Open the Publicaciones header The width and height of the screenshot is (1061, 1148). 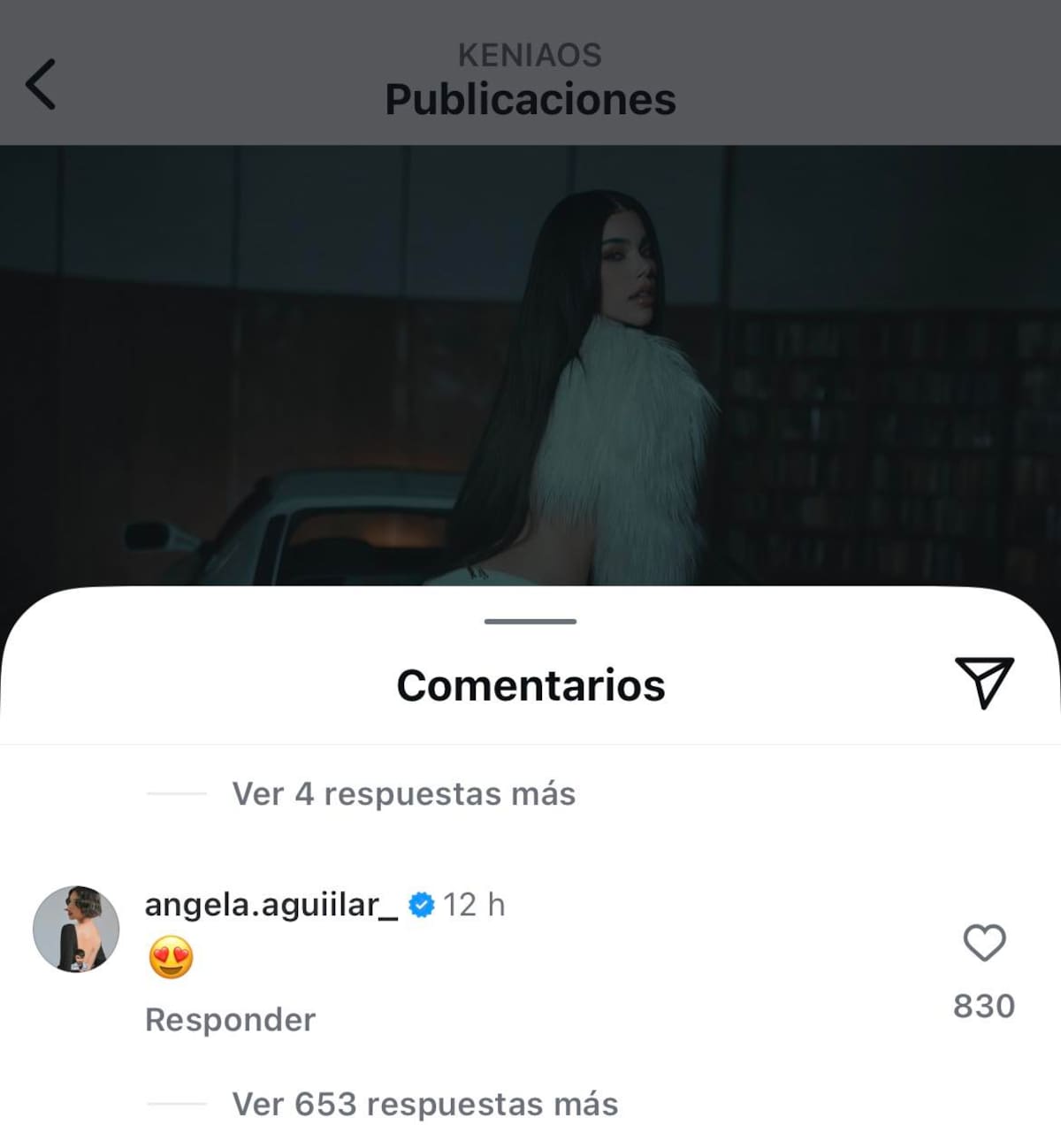tap(529, 99)
